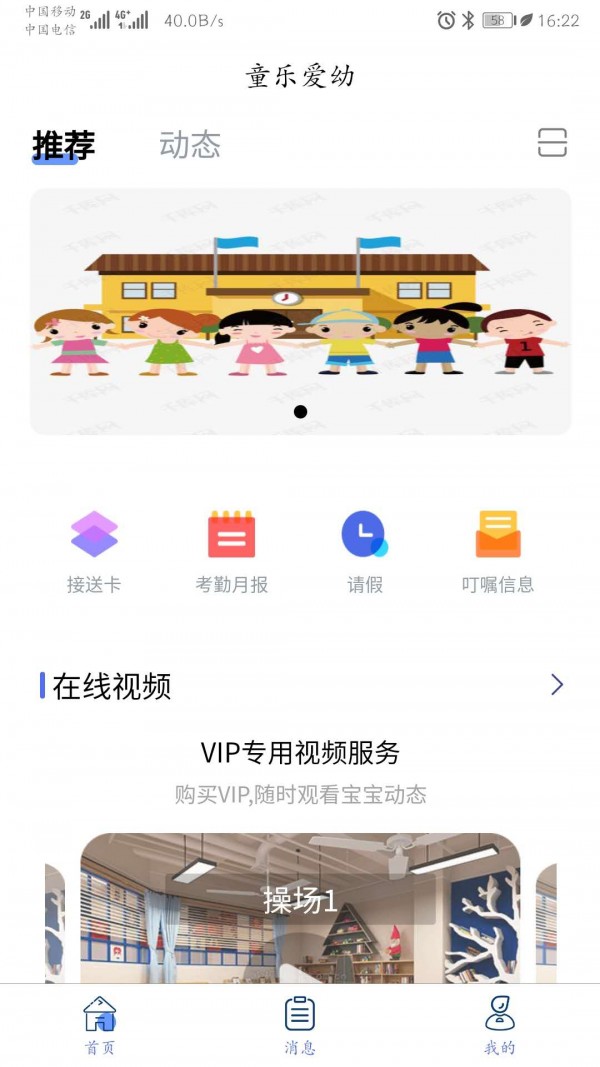Switch to the 消息 messages tab
The width and height of the screenshot is (600, 1067).
pos(300,1025)
